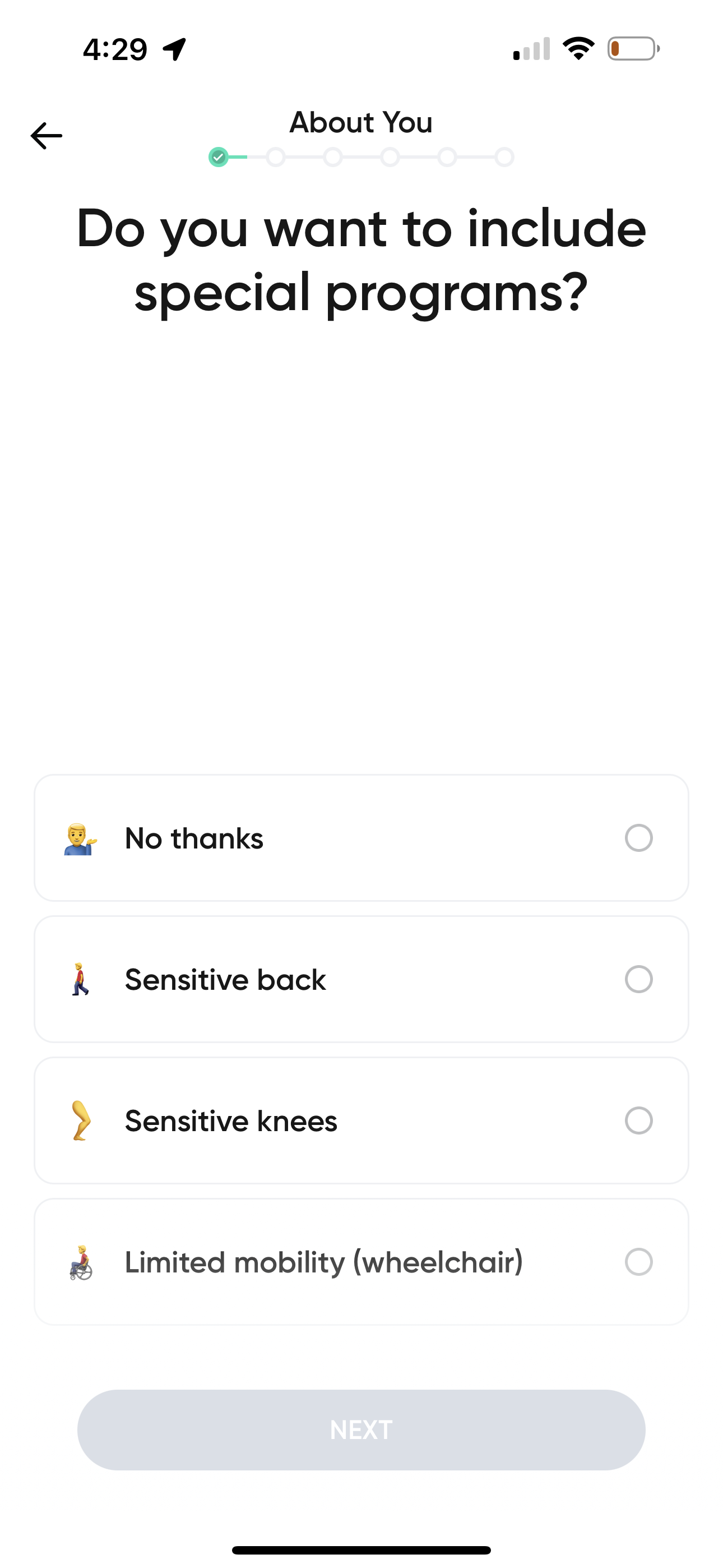The width and height of the screenshot is (723, 1568).
Task: Click the completed green checkmark progress step
Action: (x=220, y=157)
